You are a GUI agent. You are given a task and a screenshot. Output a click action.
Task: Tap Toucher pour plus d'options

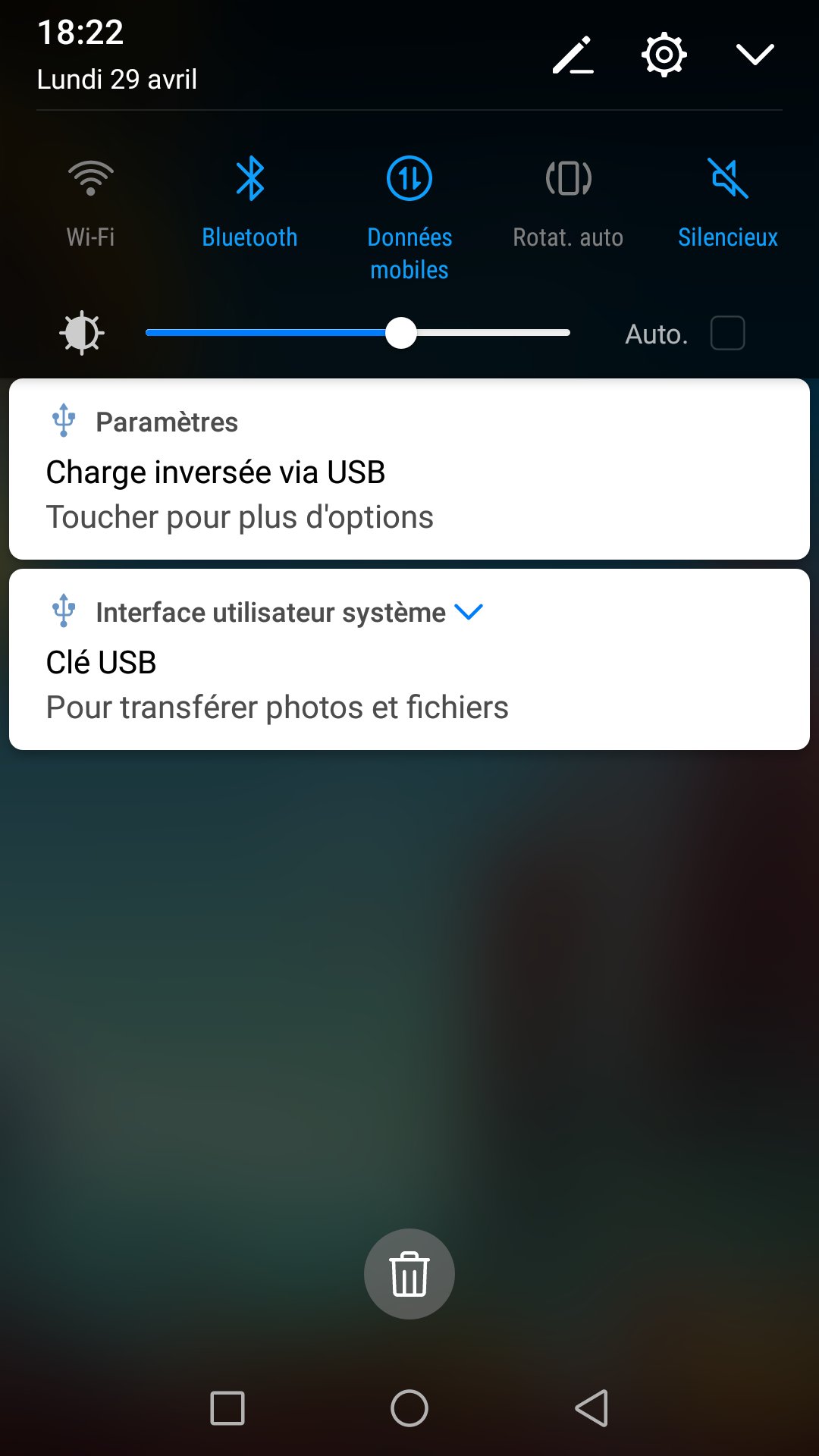240,516
